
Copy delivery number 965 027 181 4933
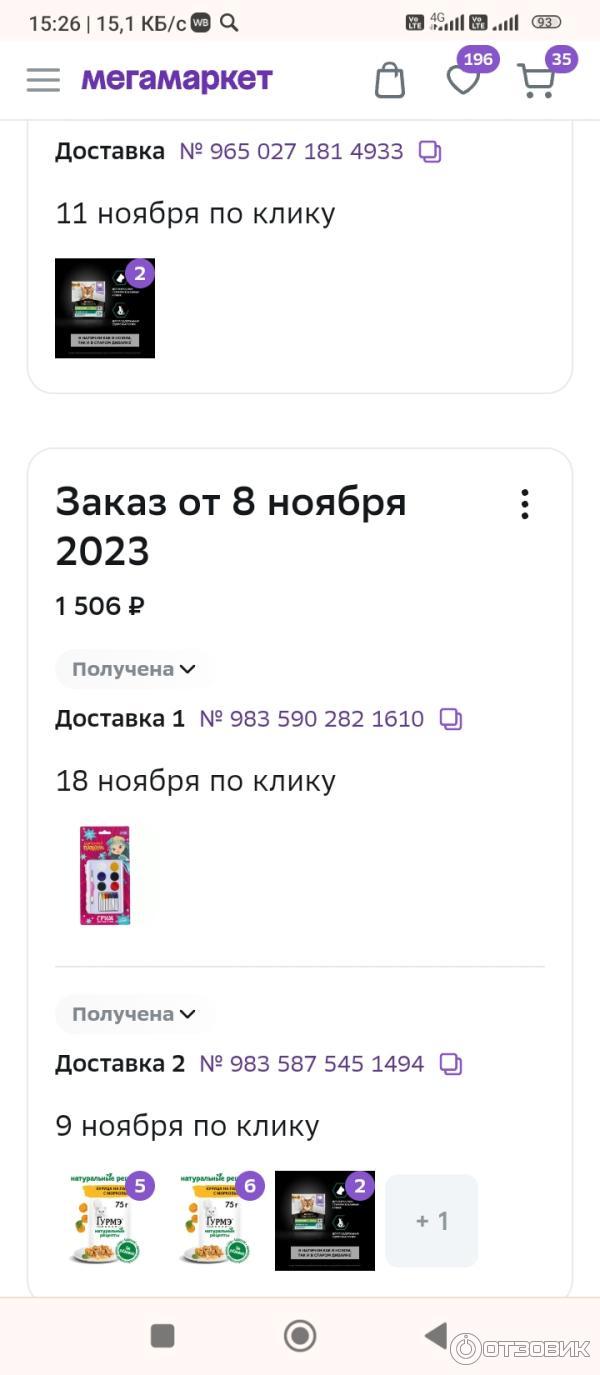tap(430, 152)
